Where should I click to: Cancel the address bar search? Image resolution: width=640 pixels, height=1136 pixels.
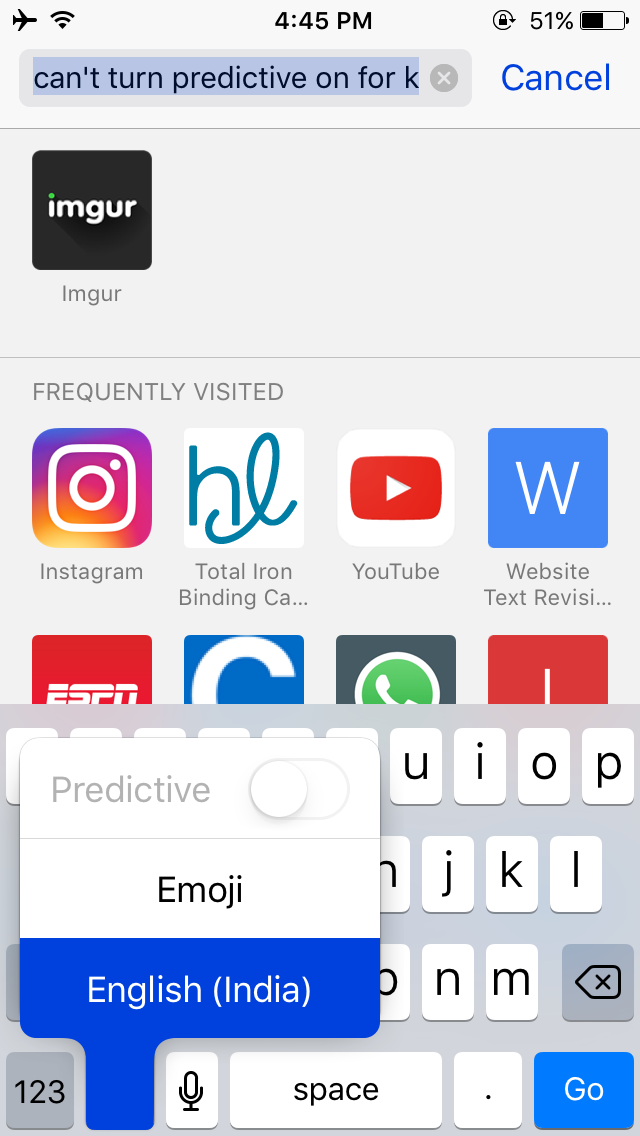coord(556,78)
